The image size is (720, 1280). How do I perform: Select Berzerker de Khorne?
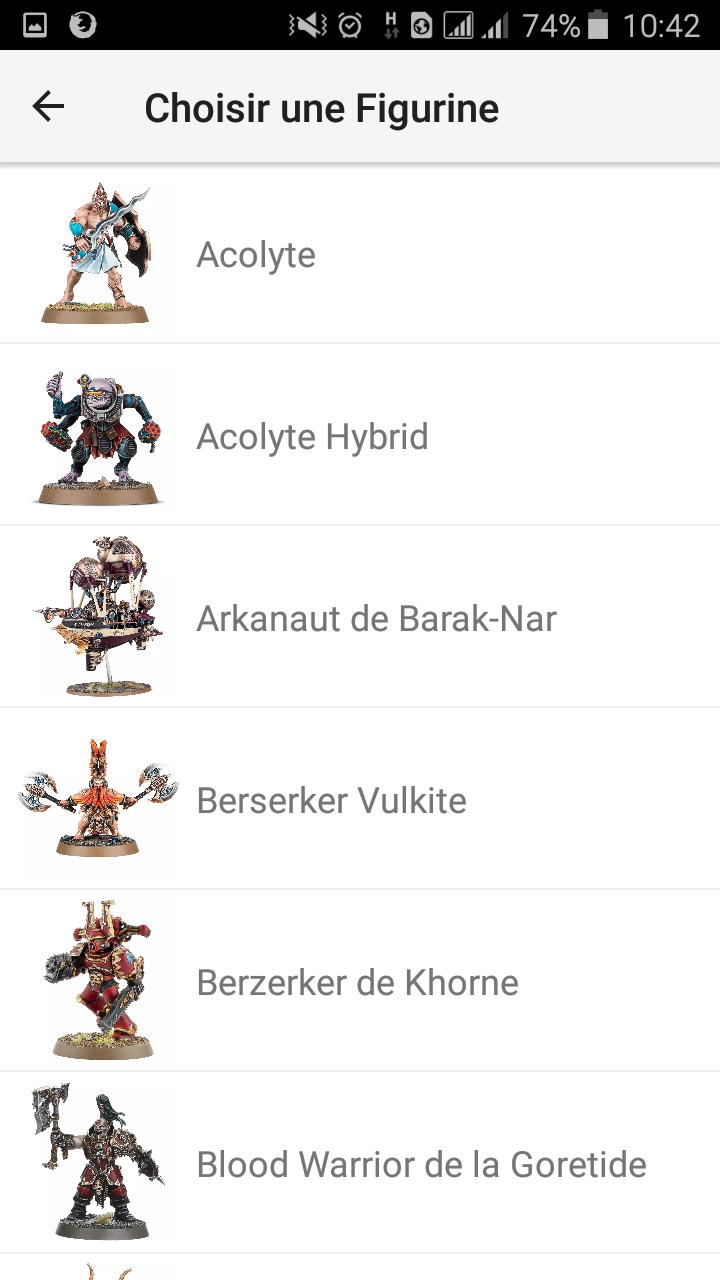(360, 981)
